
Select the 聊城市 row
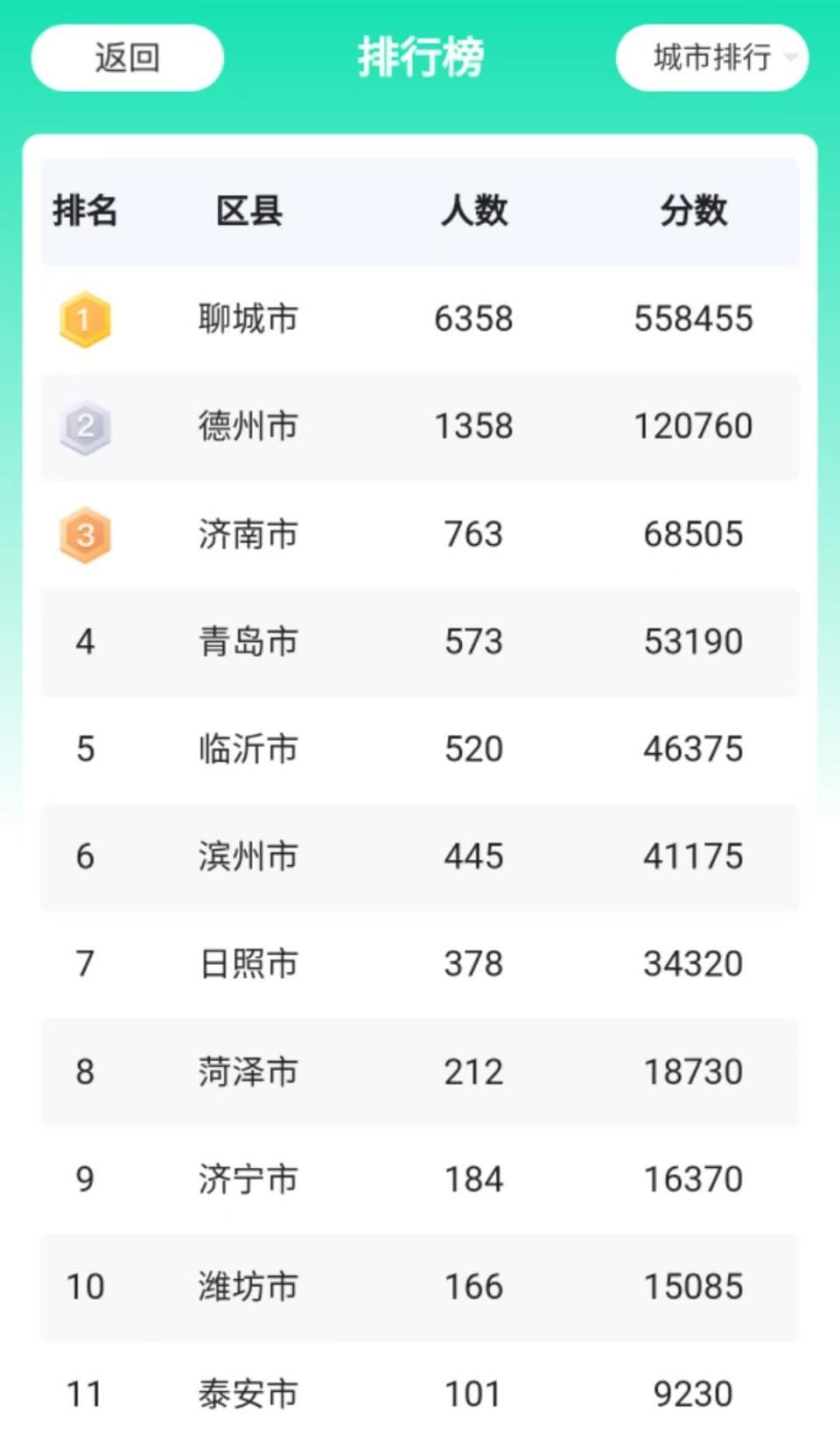pos(420,320)
